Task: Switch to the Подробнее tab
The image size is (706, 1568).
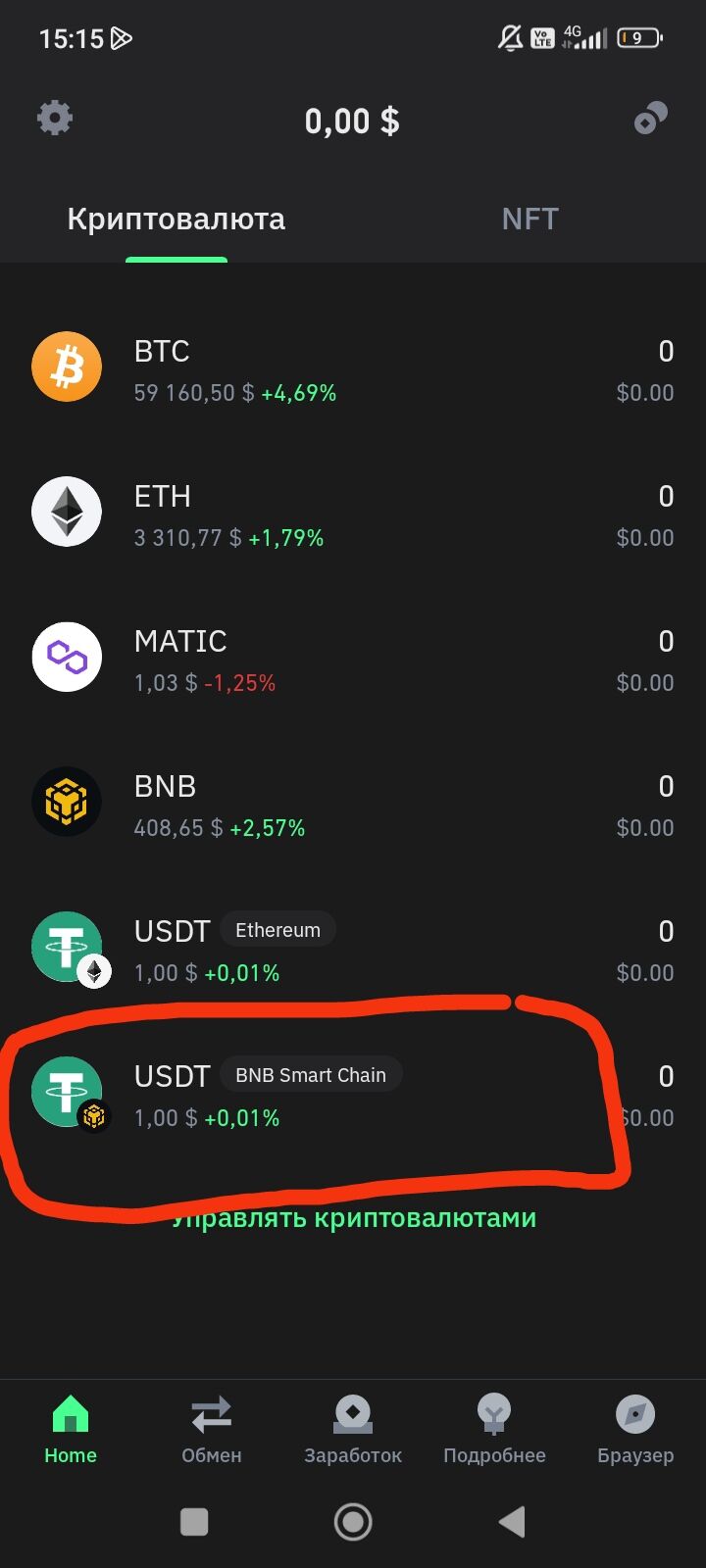Action: coord(494,1429)
